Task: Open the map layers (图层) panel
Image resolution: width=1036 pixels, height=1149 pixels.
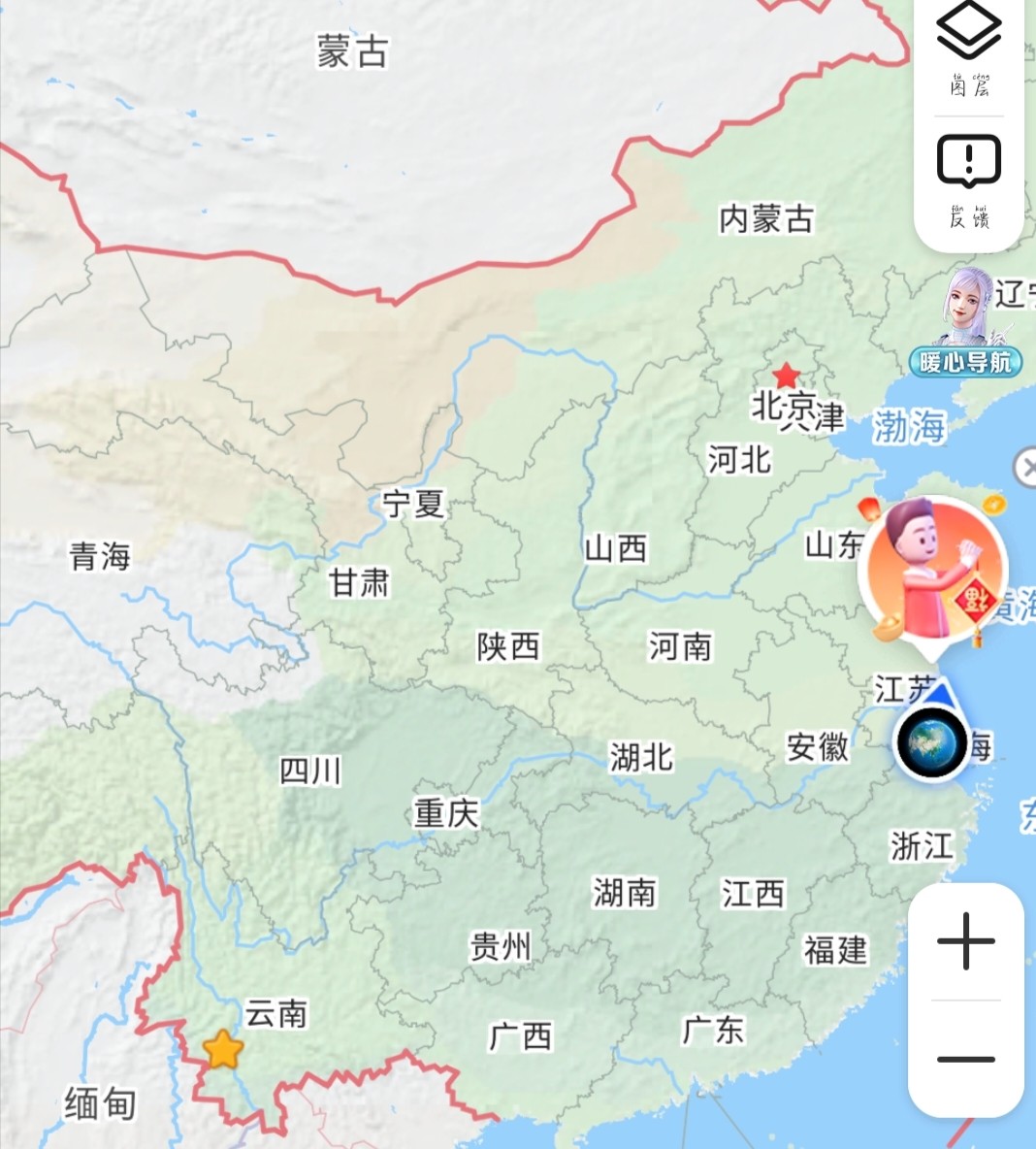Action: coord(968,49)
